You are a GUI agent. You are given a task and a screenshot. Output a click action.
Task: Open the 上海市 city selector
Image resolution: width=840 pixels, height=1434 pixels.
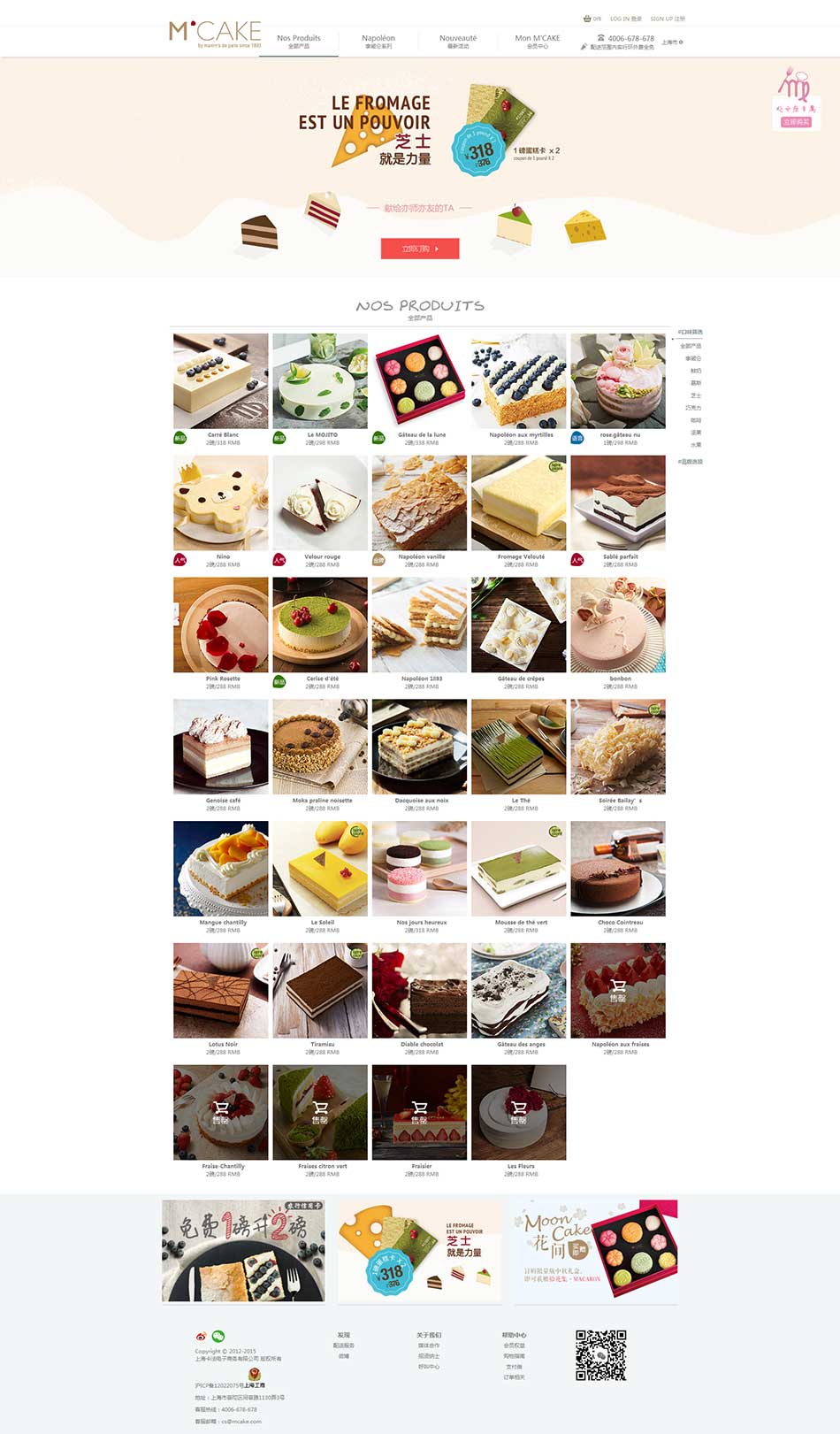671,42
